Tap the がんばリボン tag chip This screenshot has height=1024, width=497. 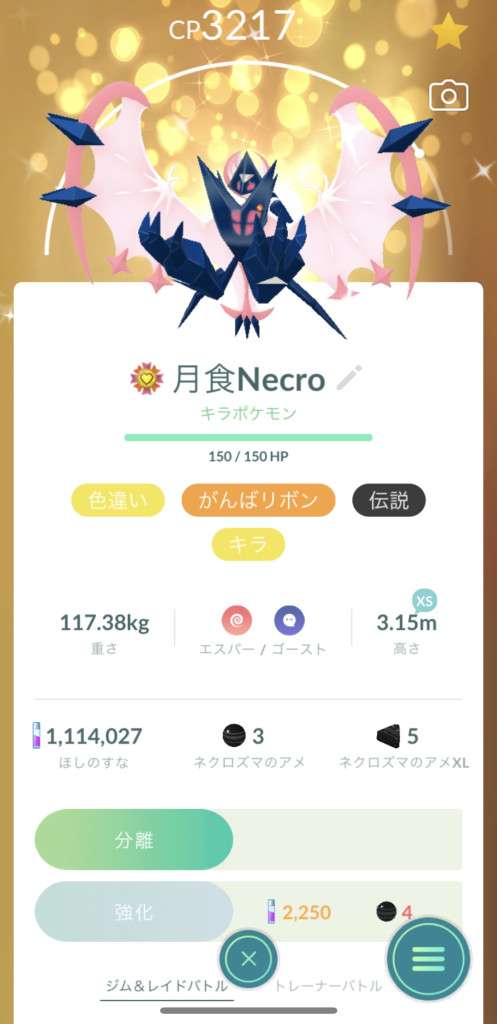(259, 501)
